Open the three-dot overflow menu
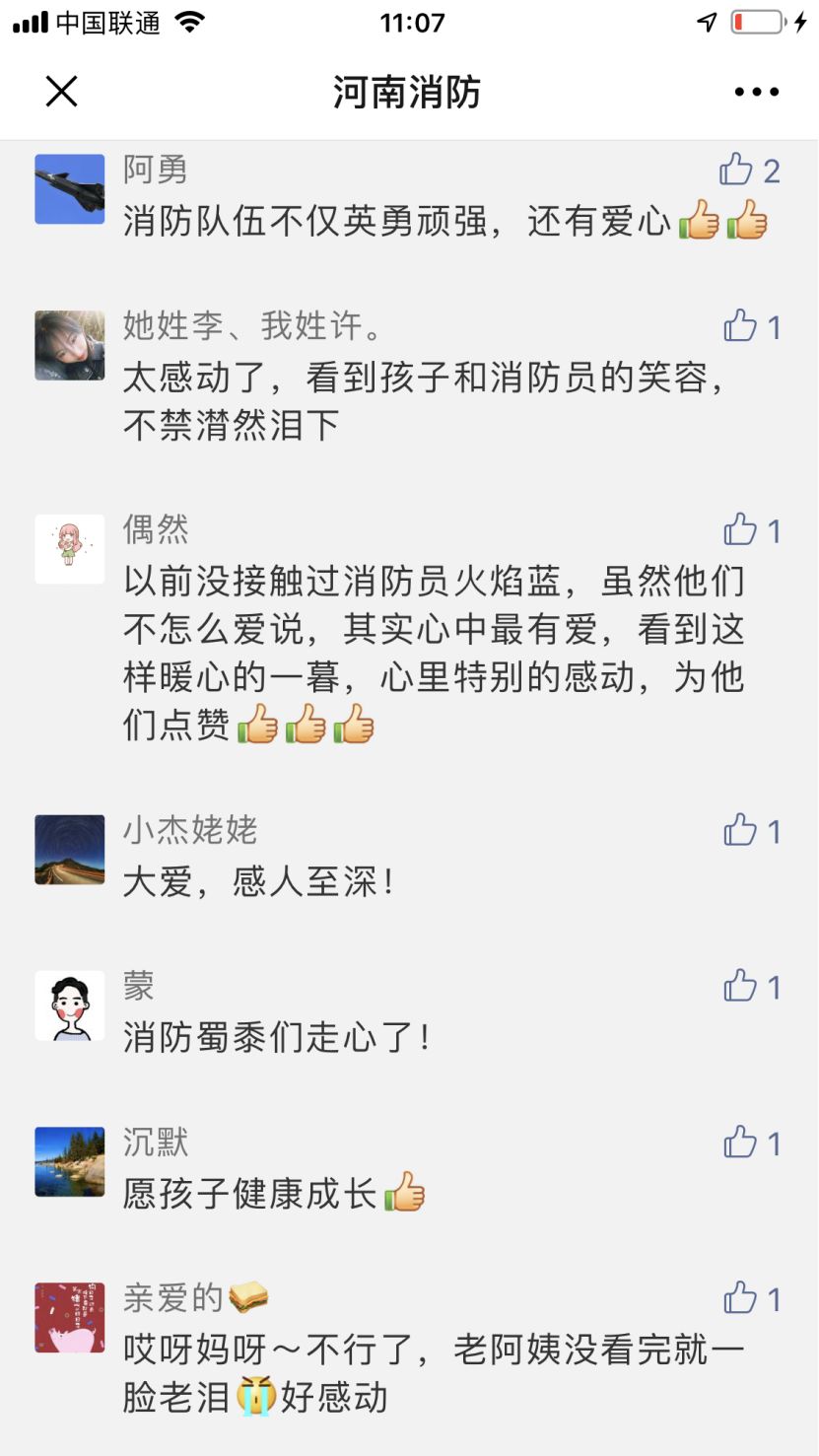The width and height of the screenshot is (819, 1456). (756, 93)
